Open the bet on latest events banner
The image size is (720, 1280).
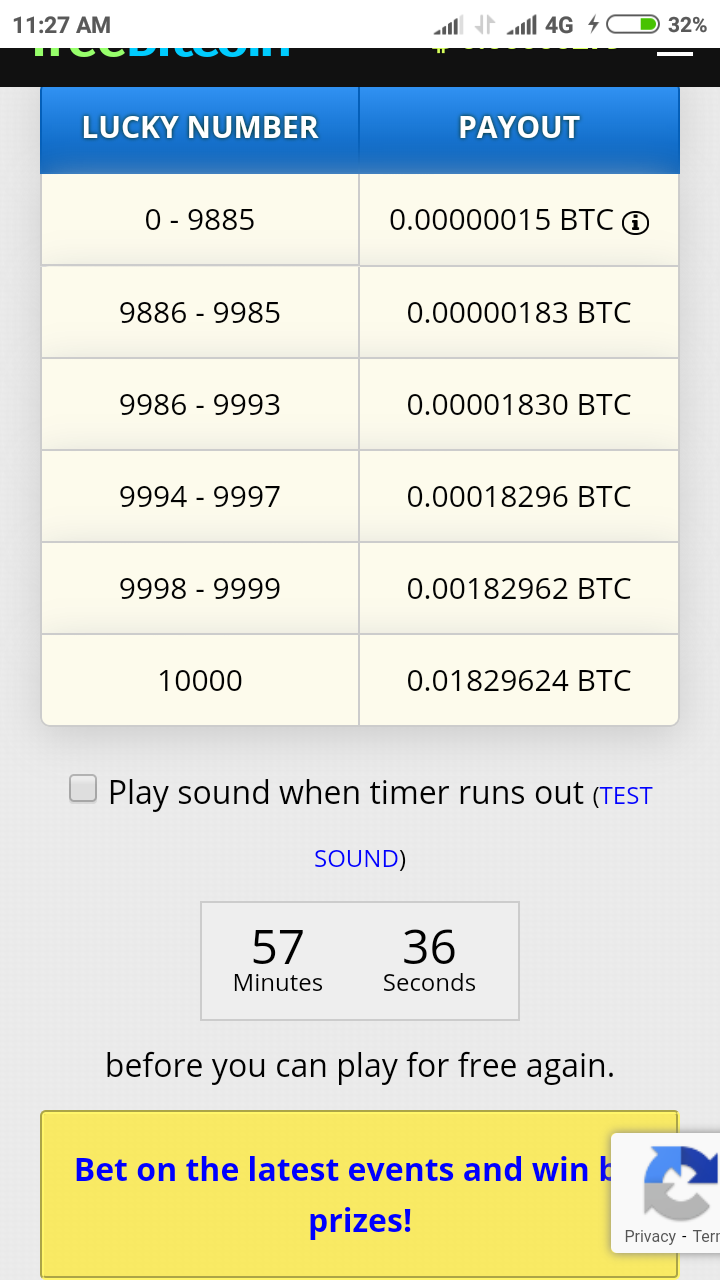click(359, 1194)
